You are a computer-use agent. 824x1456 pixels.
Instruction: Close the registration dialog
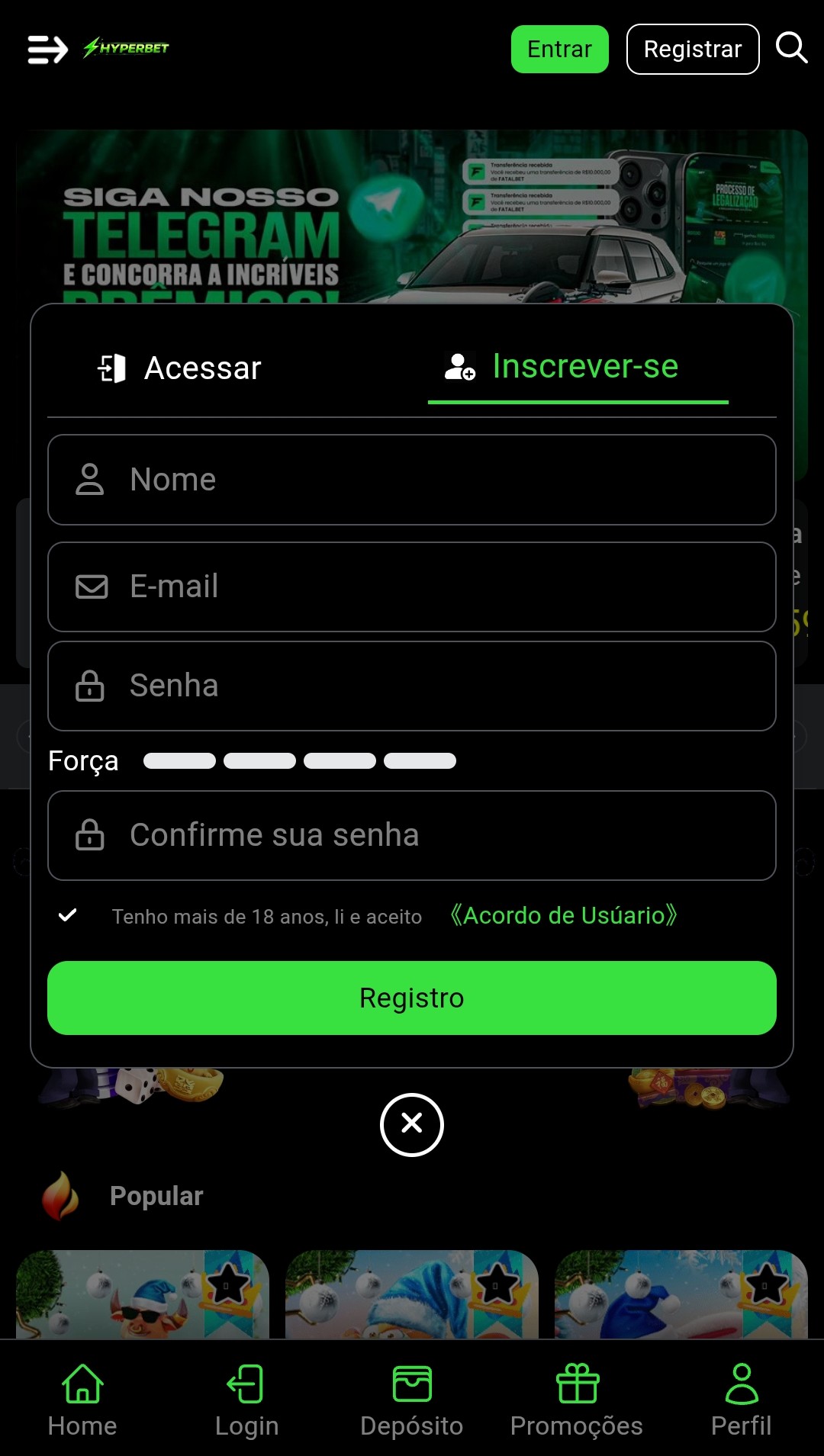(412, 1124)
